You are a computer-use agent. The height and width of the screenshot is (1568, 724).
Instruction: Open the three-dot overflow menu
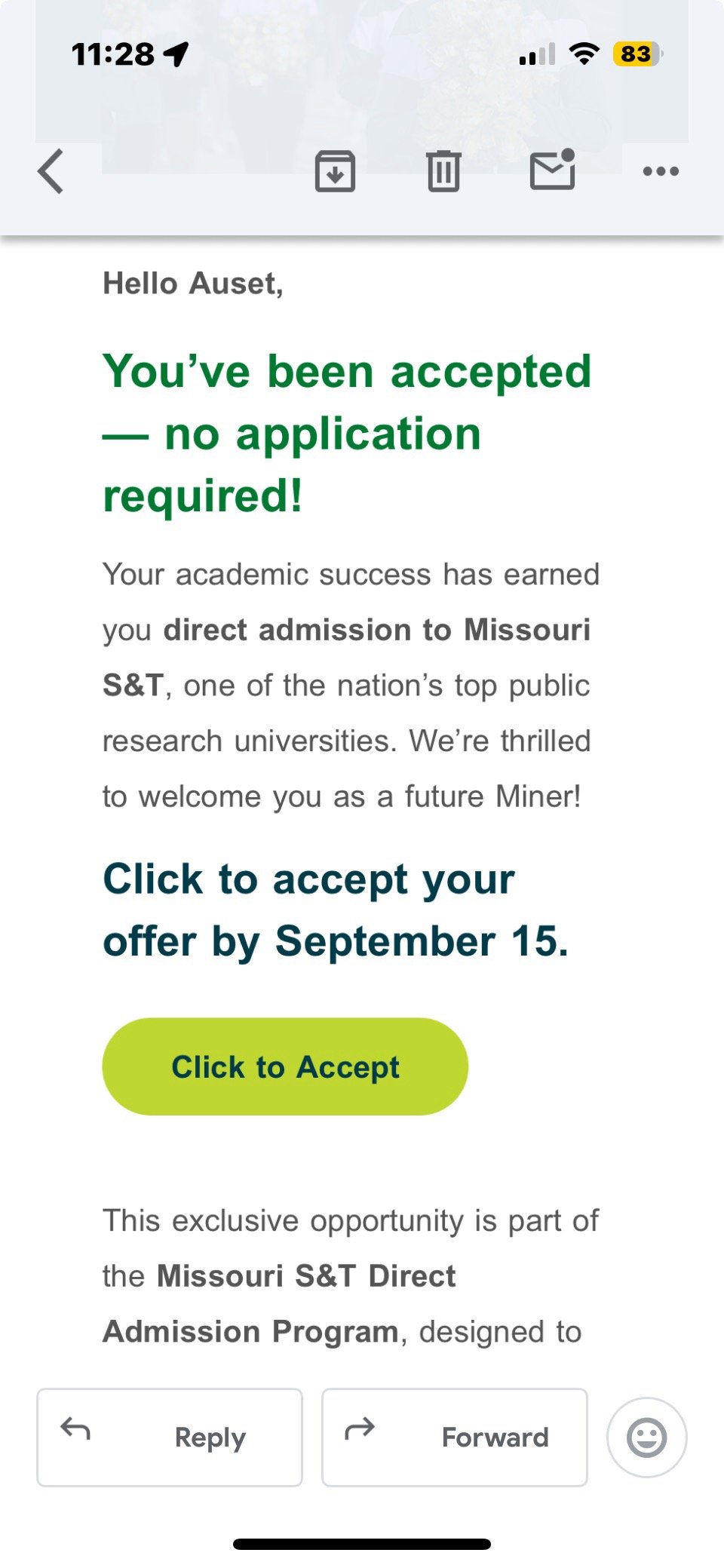[x=661, y=171]
